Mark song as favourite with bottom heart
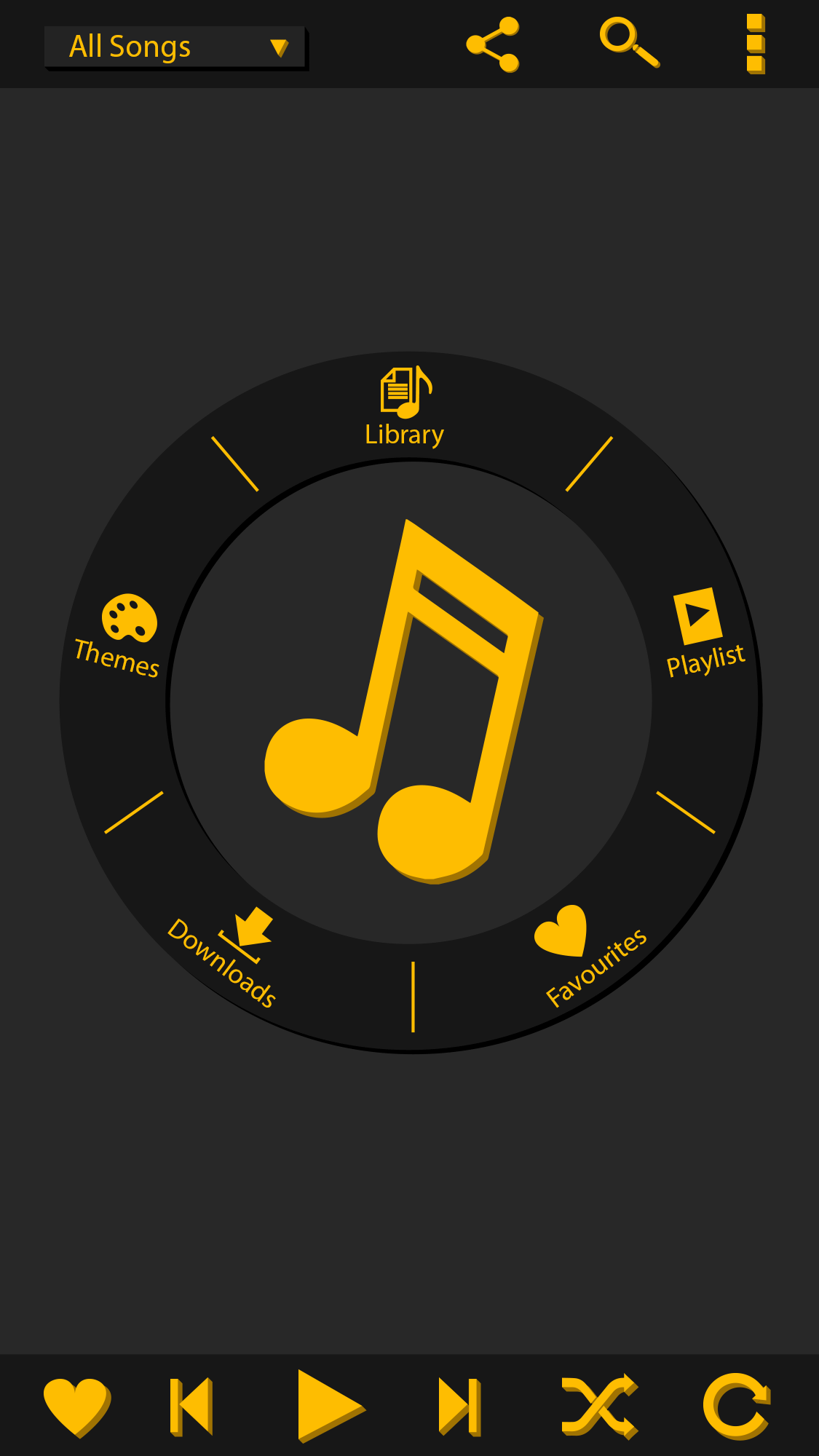The width and height of the screenshot is (819, 1456). click(76, 1406)
